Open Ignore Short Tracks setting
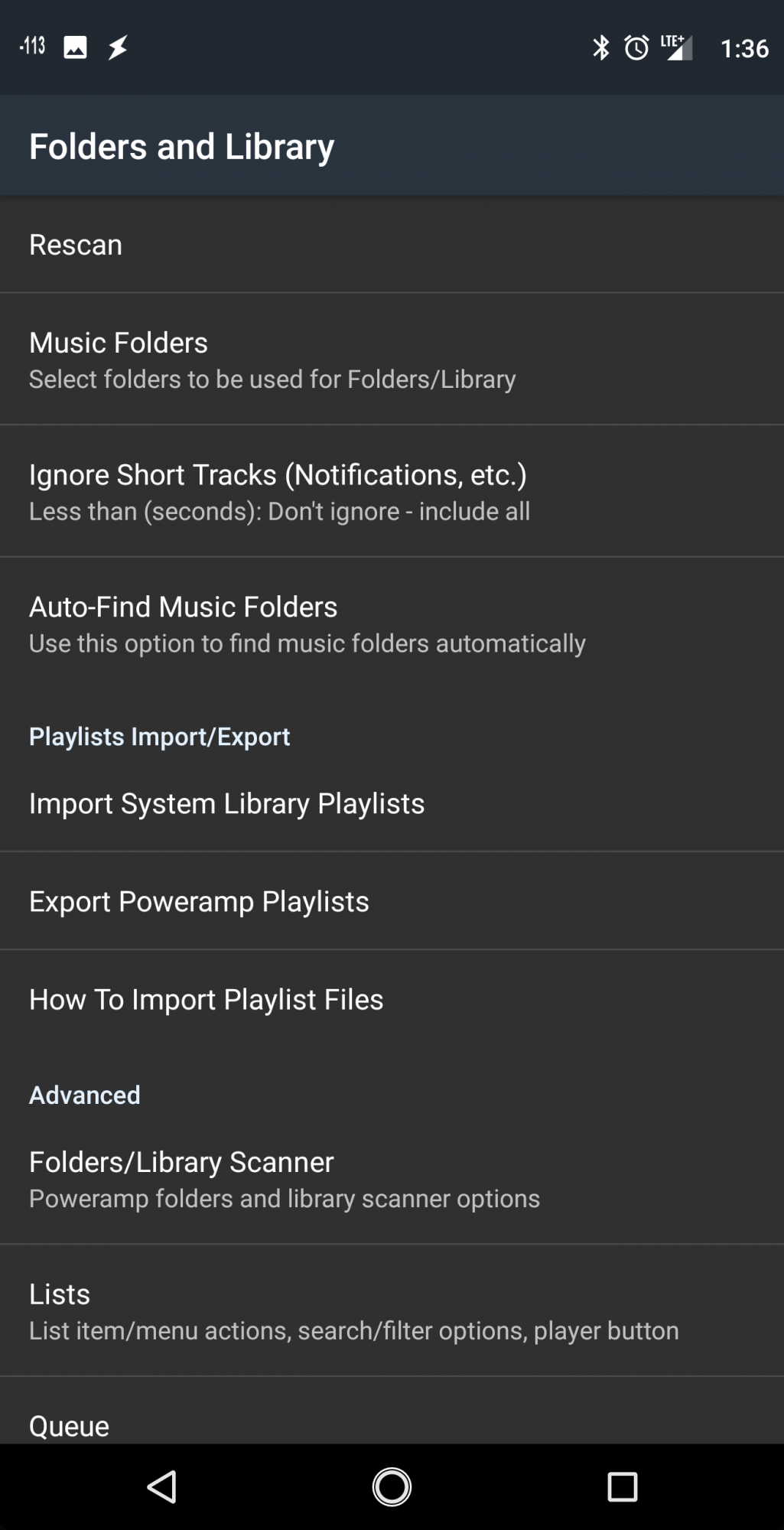 pos(392,491)
